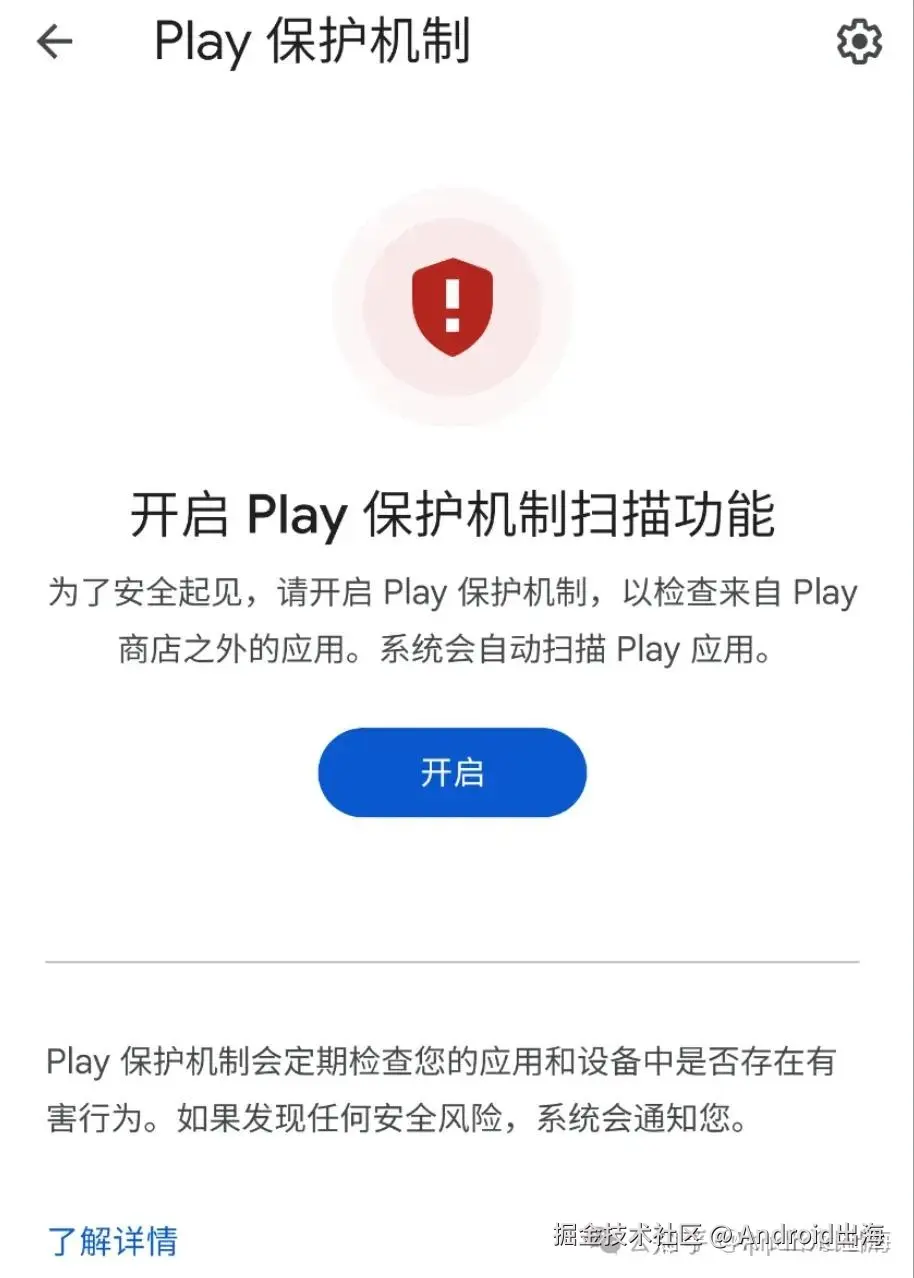
Task: Go back from Play 保护机制 page
Action: [x=54, y=42]
